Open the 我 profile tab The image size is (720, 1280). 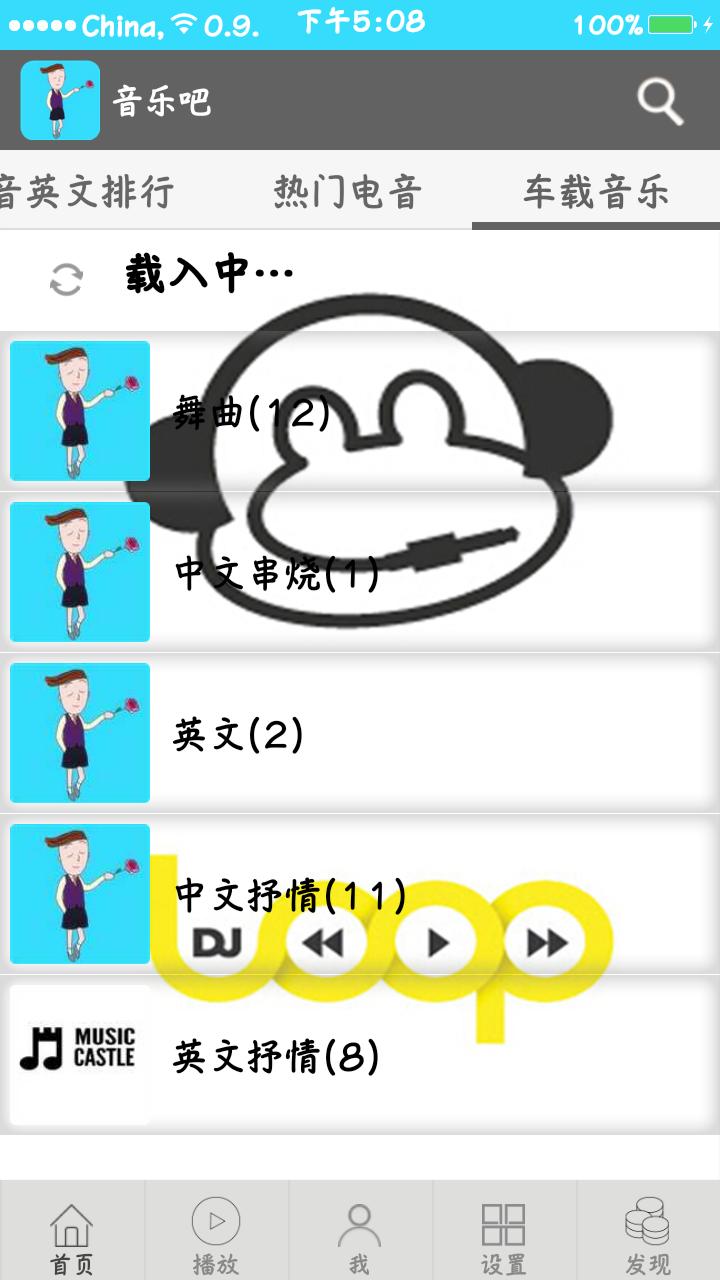(360, 1232)
